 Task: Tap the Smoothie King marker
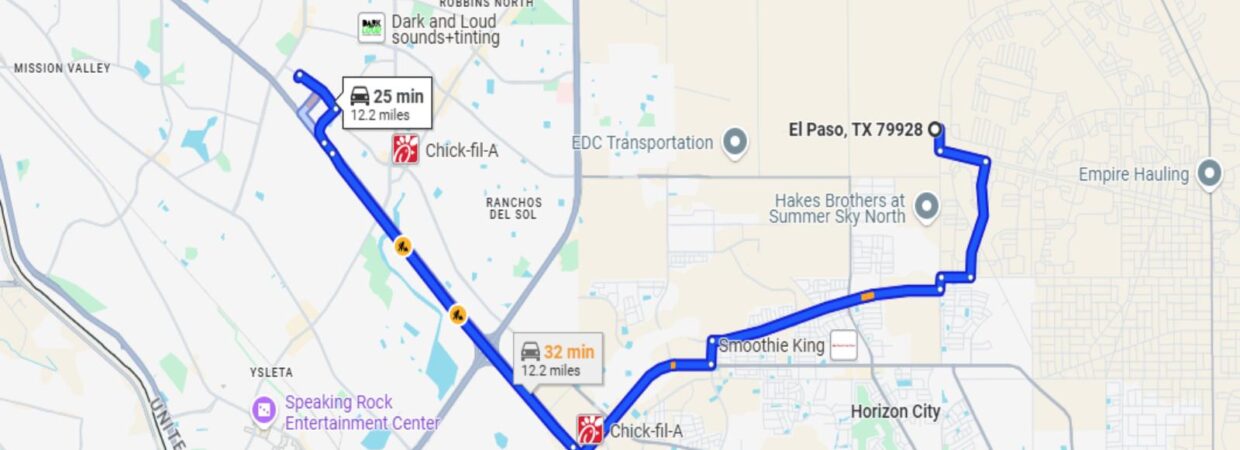843,346
